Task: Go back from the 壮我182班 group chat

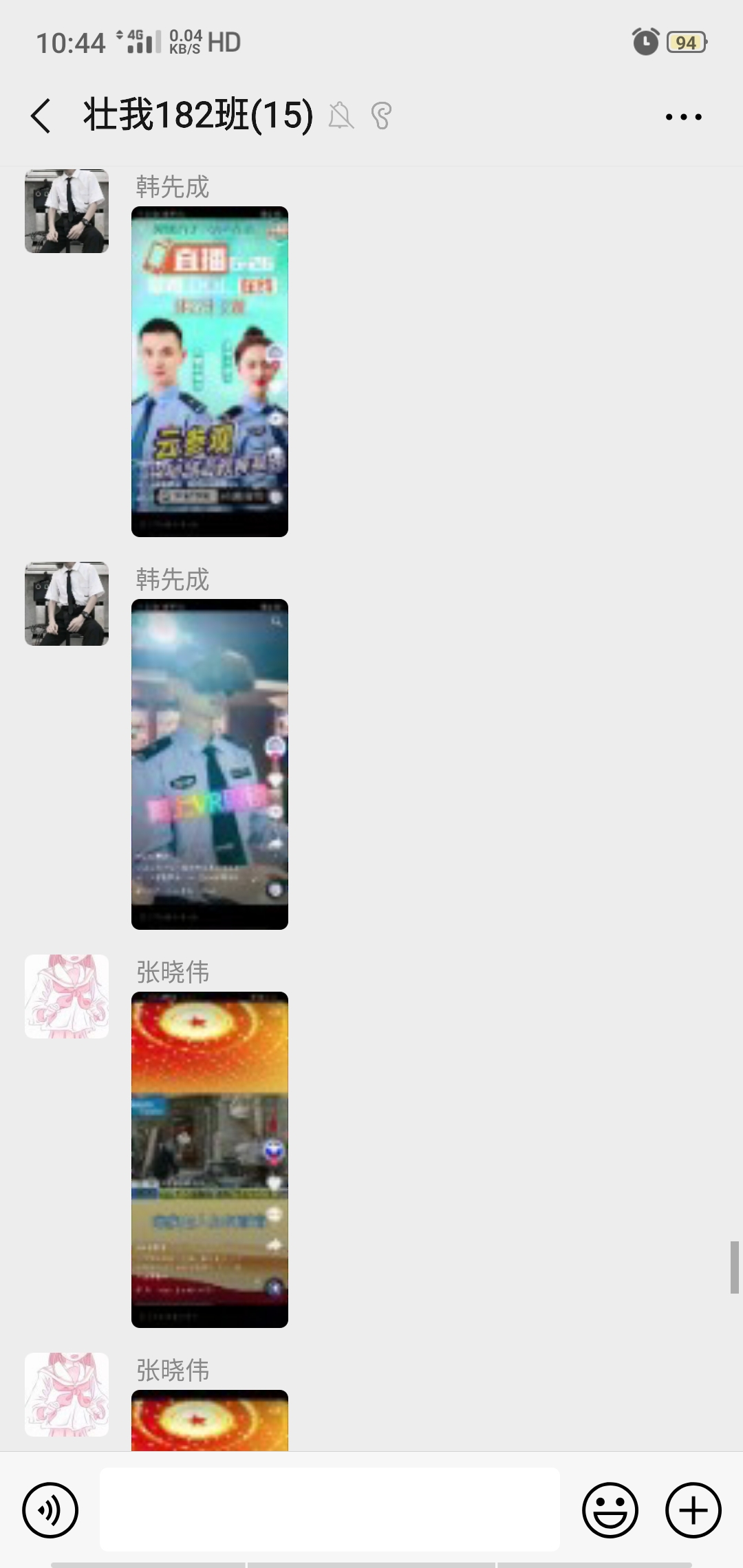Action: coord(41,116)
